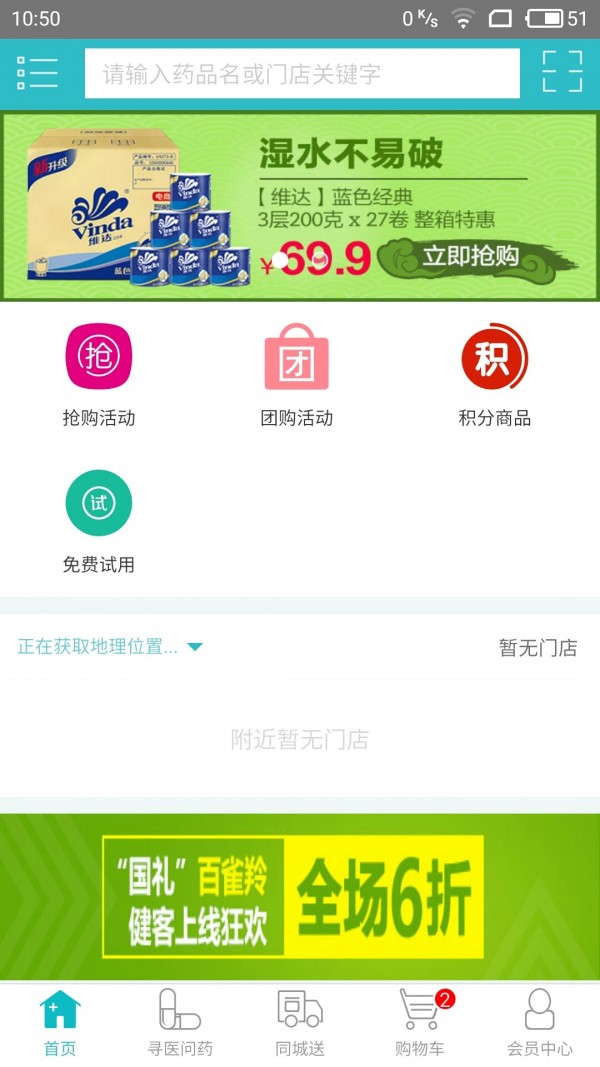The height and width of the screenshot is (1067, 600).
Task: Open the 全场6折 promotion banner
Action: [x=300, y=897]
